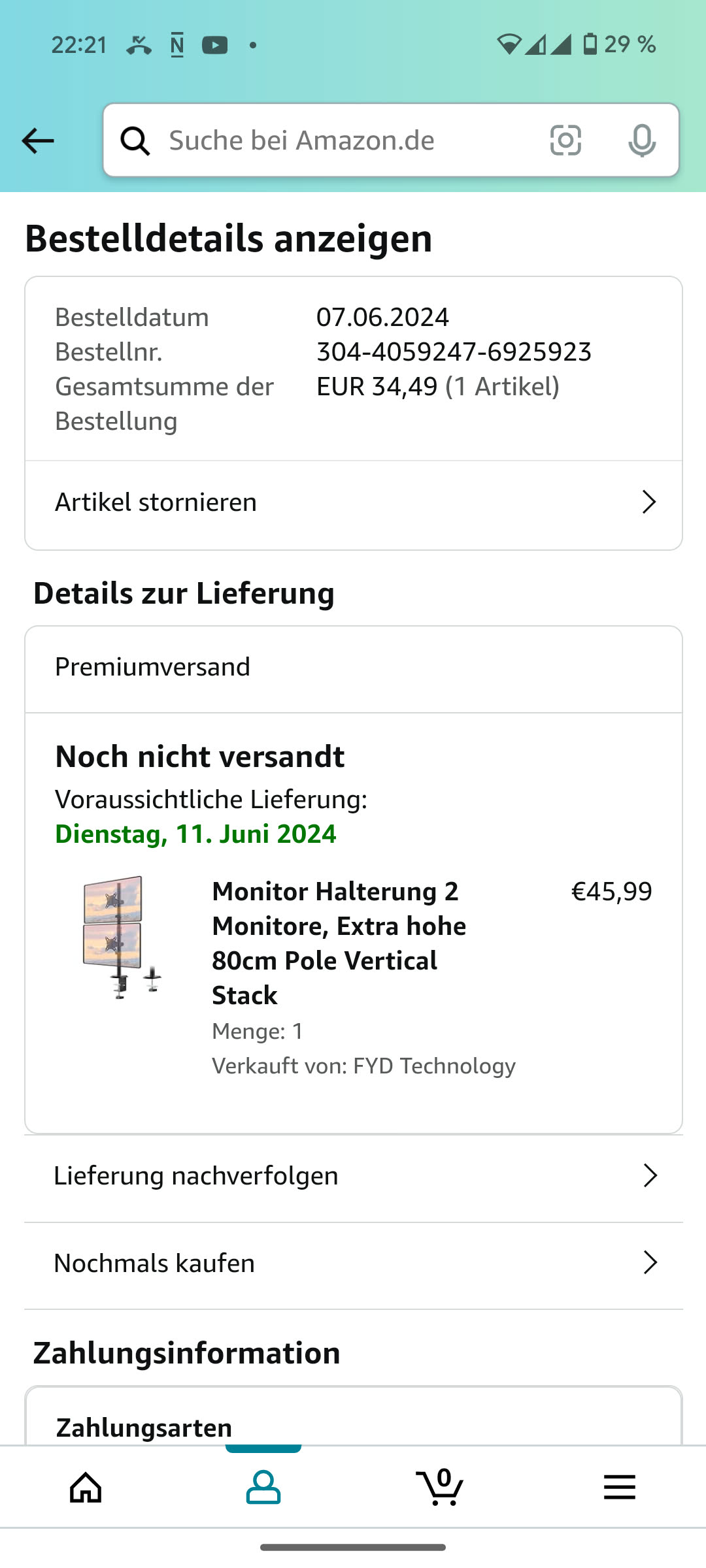Switch to the account profile tab
This screenshot has height=1568, width=706.
263,1487
